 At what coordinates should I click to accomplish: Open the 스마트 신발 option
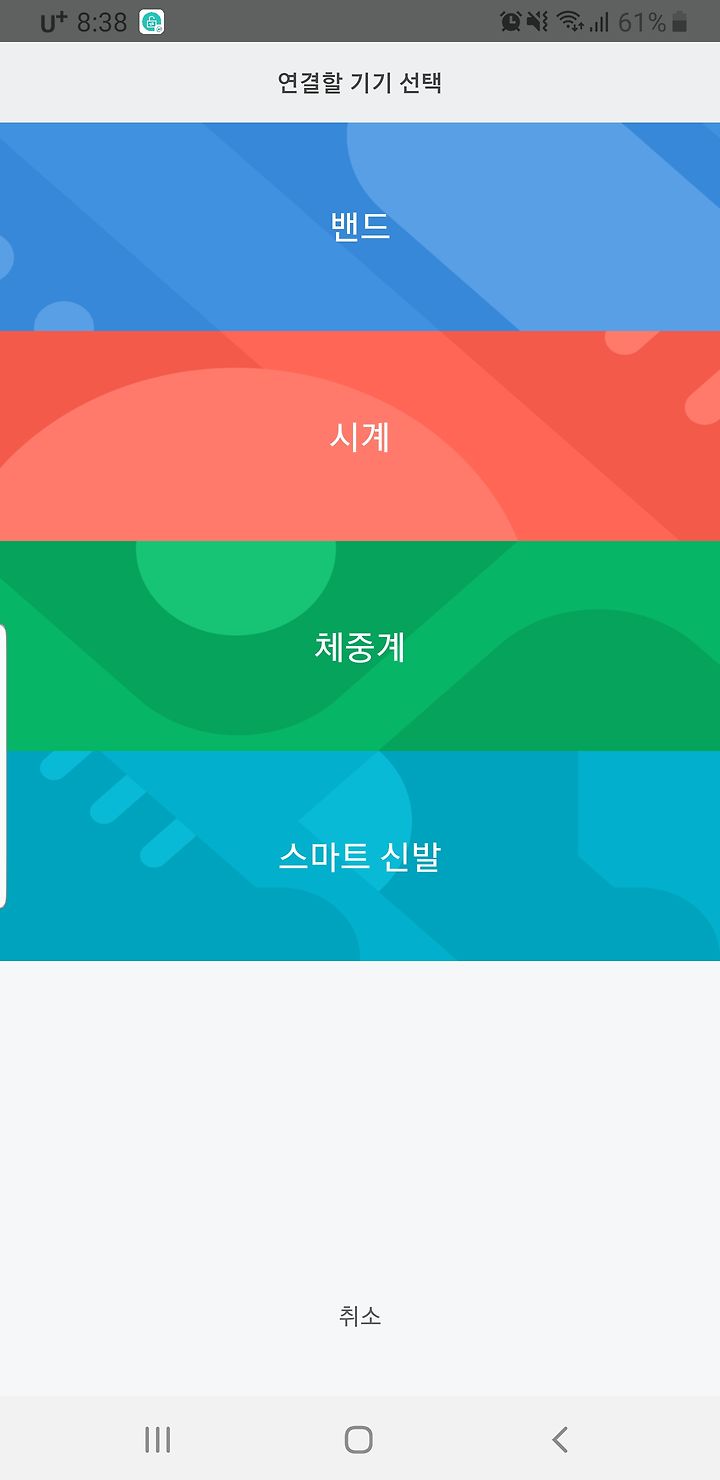[360, 856]
